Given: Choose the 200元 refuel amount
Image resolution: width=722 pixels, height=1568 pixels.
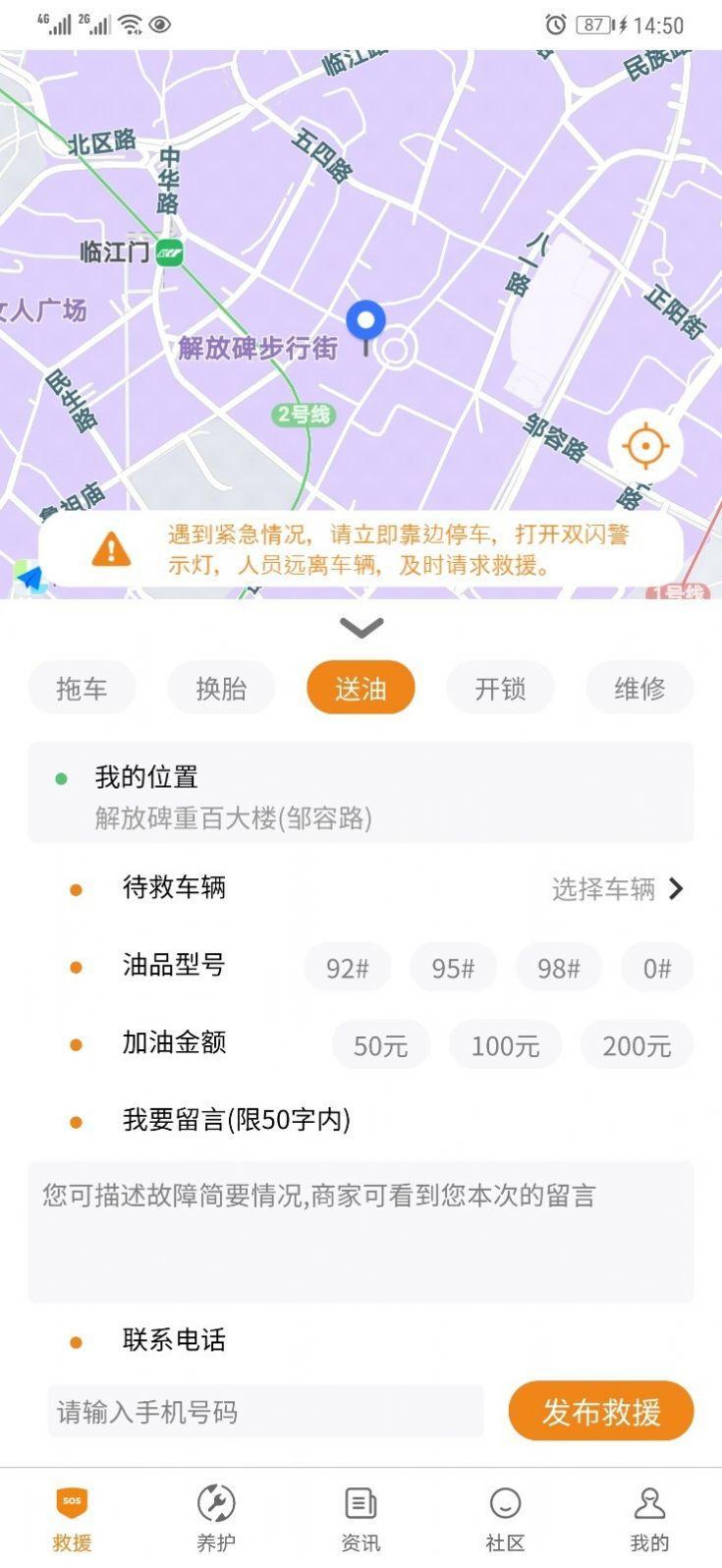Looking at the screenshot, I should (x=637, y=1045).
